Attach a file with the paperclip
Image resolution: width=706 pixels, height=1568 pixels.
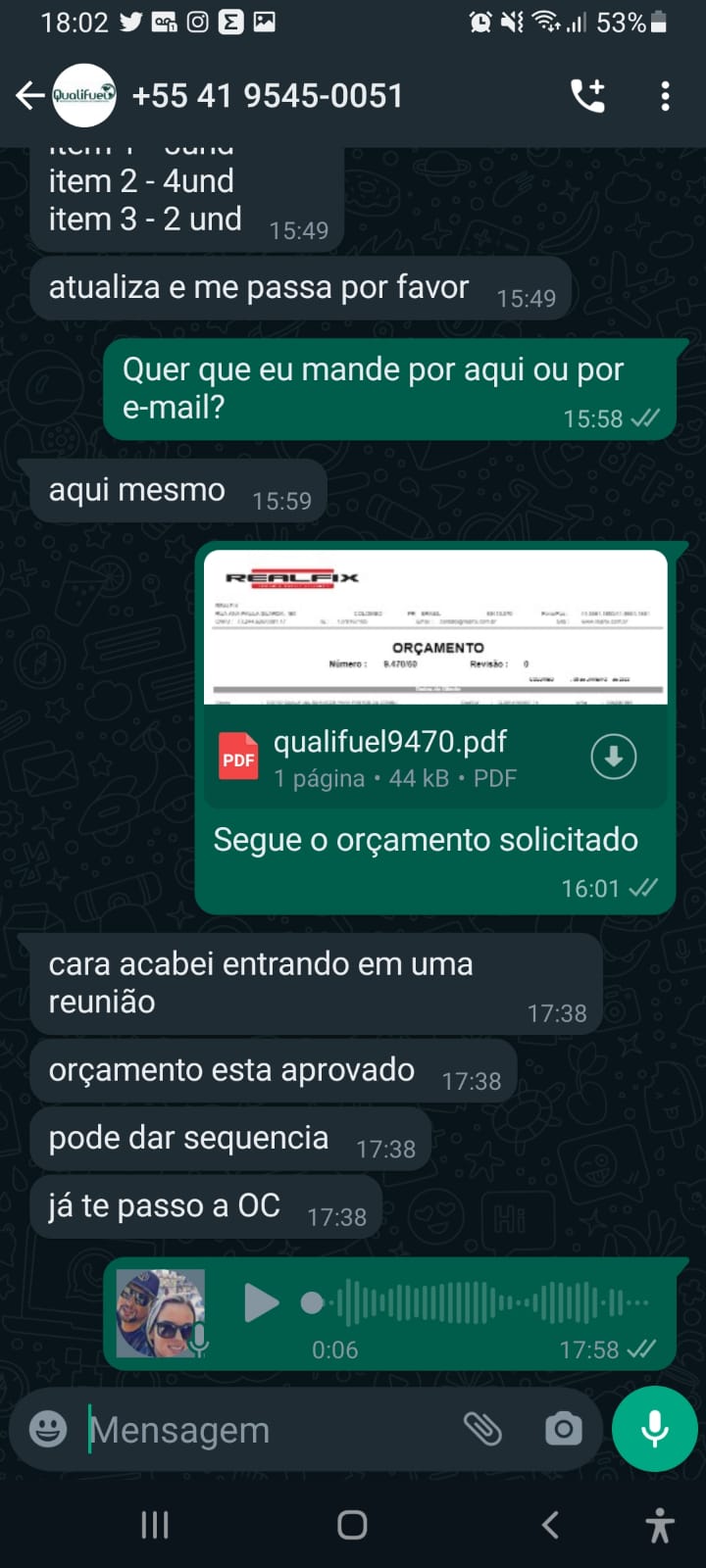pos(482,1429)
